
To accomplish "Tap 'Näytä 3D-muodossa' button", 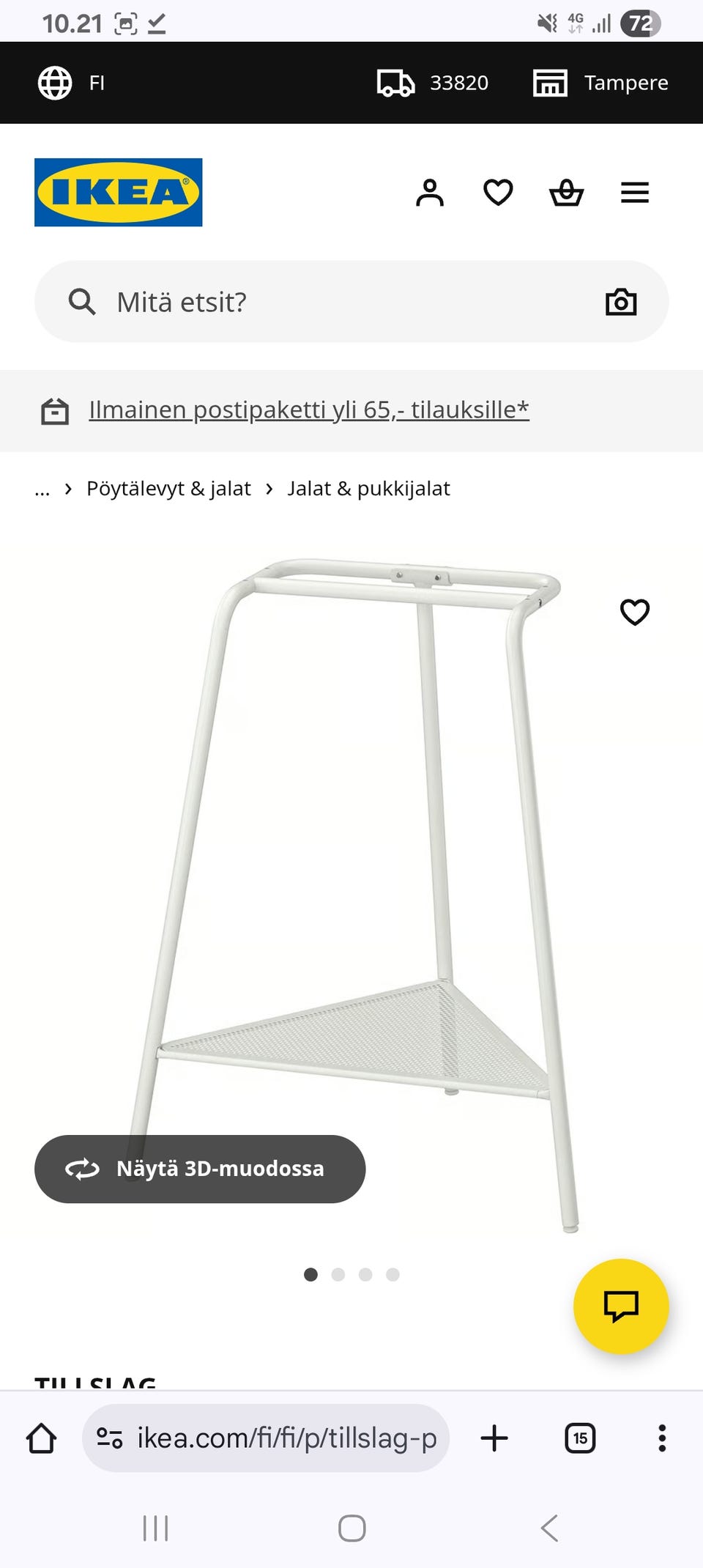I will coord(200,1169).
